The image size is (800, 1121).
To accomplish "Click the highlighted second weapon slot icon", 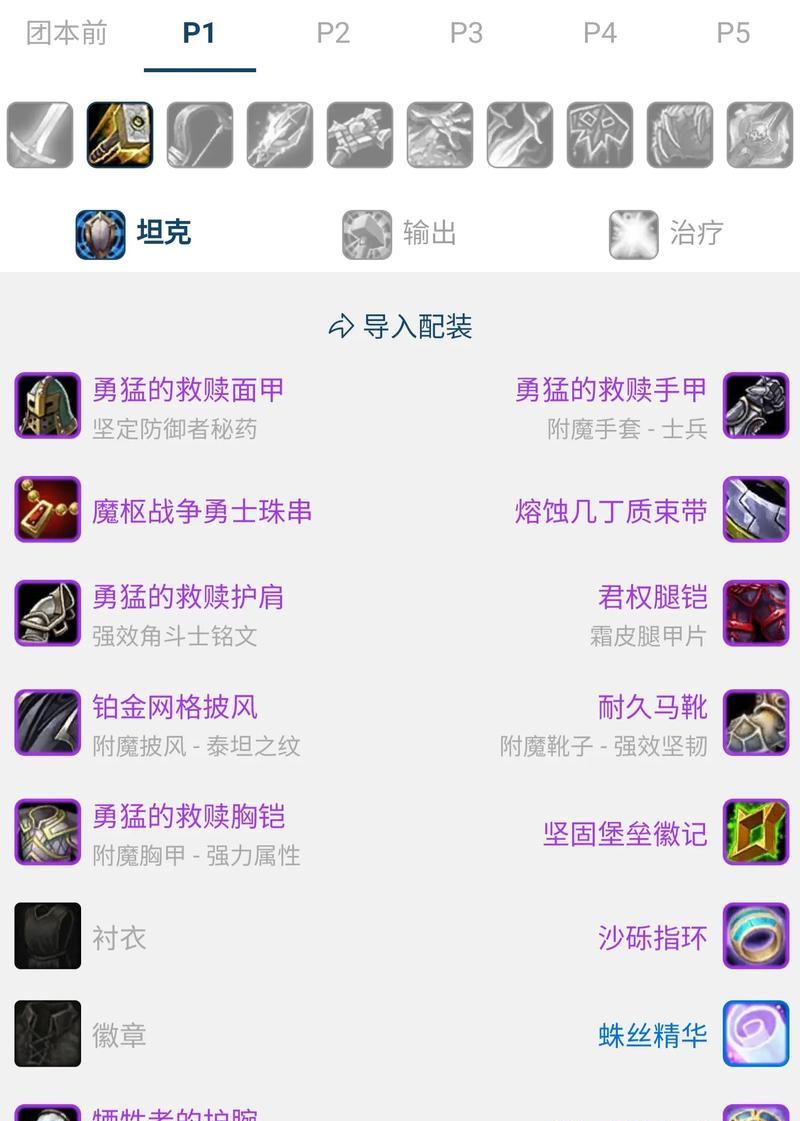I will [x=120, y=134].
